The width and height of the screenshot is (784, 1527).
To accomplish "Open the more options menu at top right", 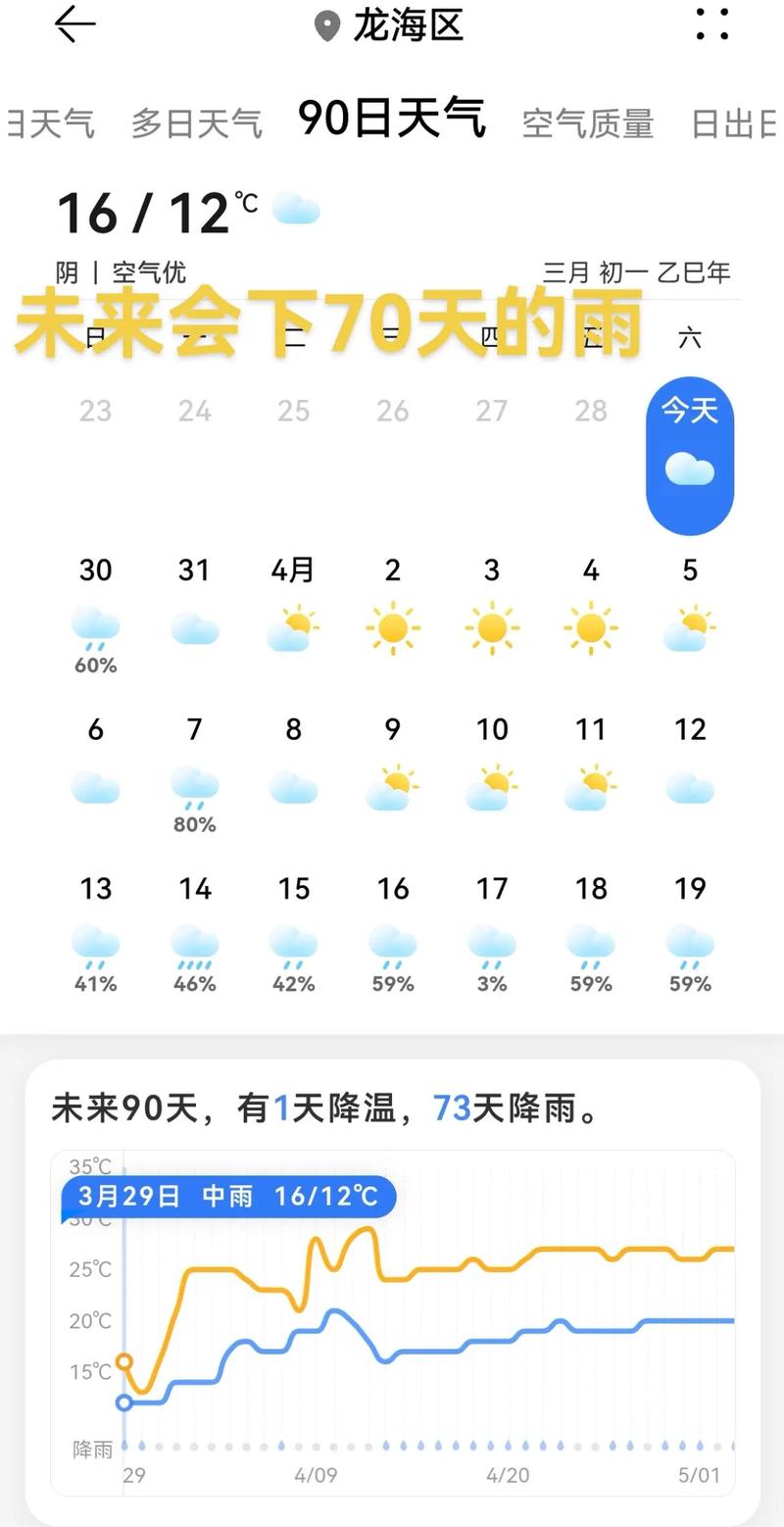I will click(x=711, y=26).
